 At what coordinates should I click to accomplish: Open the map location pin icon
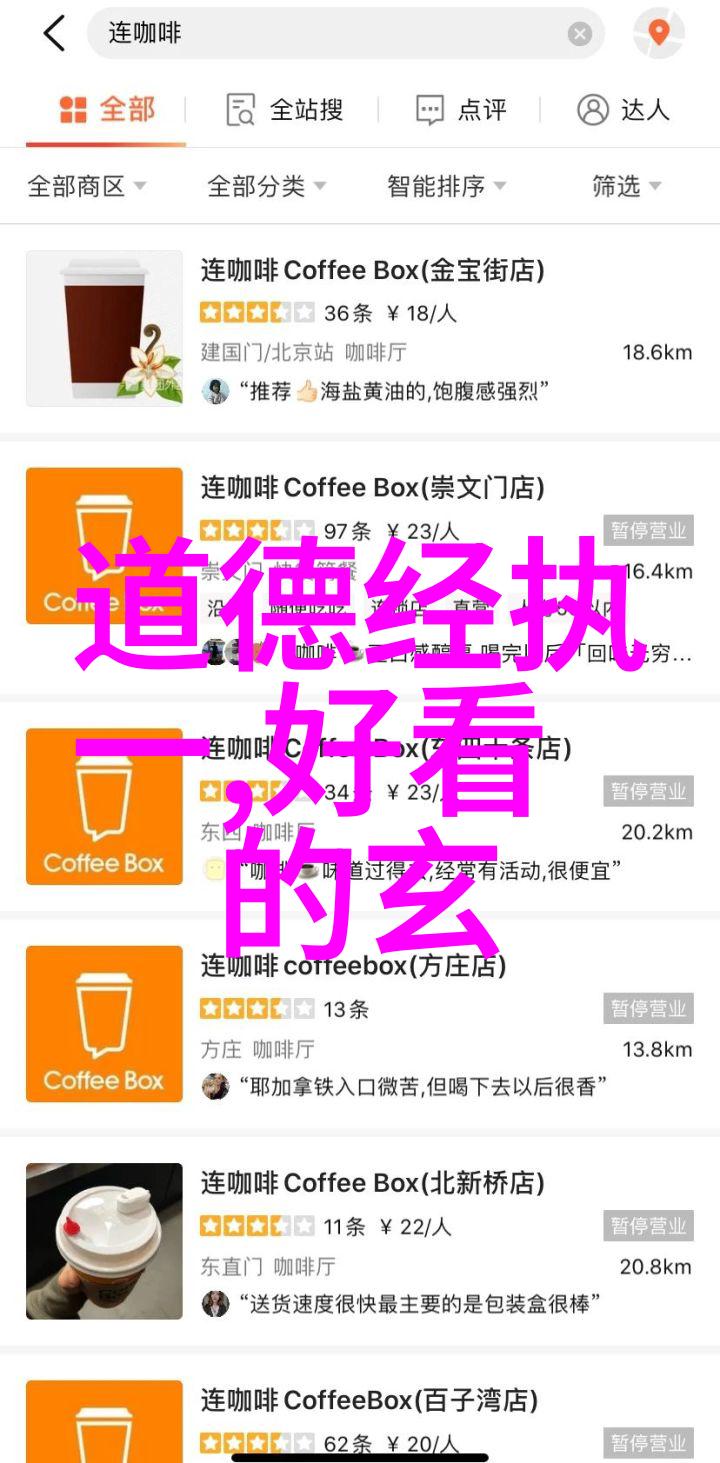pyautogui.click(x=658, y=34)
